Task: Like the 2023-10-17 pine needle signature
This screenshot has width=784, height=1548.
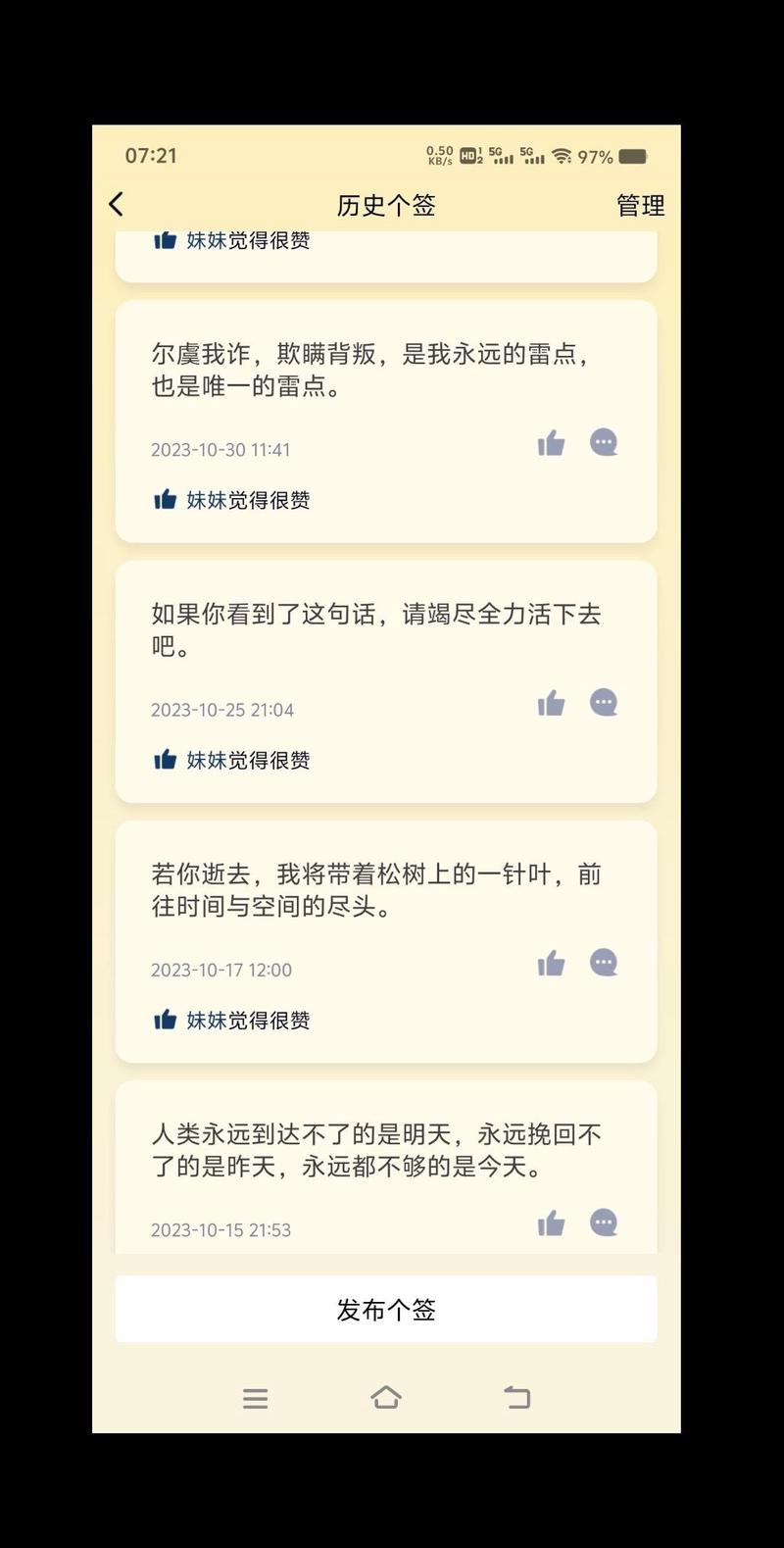Action: pos(551,963)
